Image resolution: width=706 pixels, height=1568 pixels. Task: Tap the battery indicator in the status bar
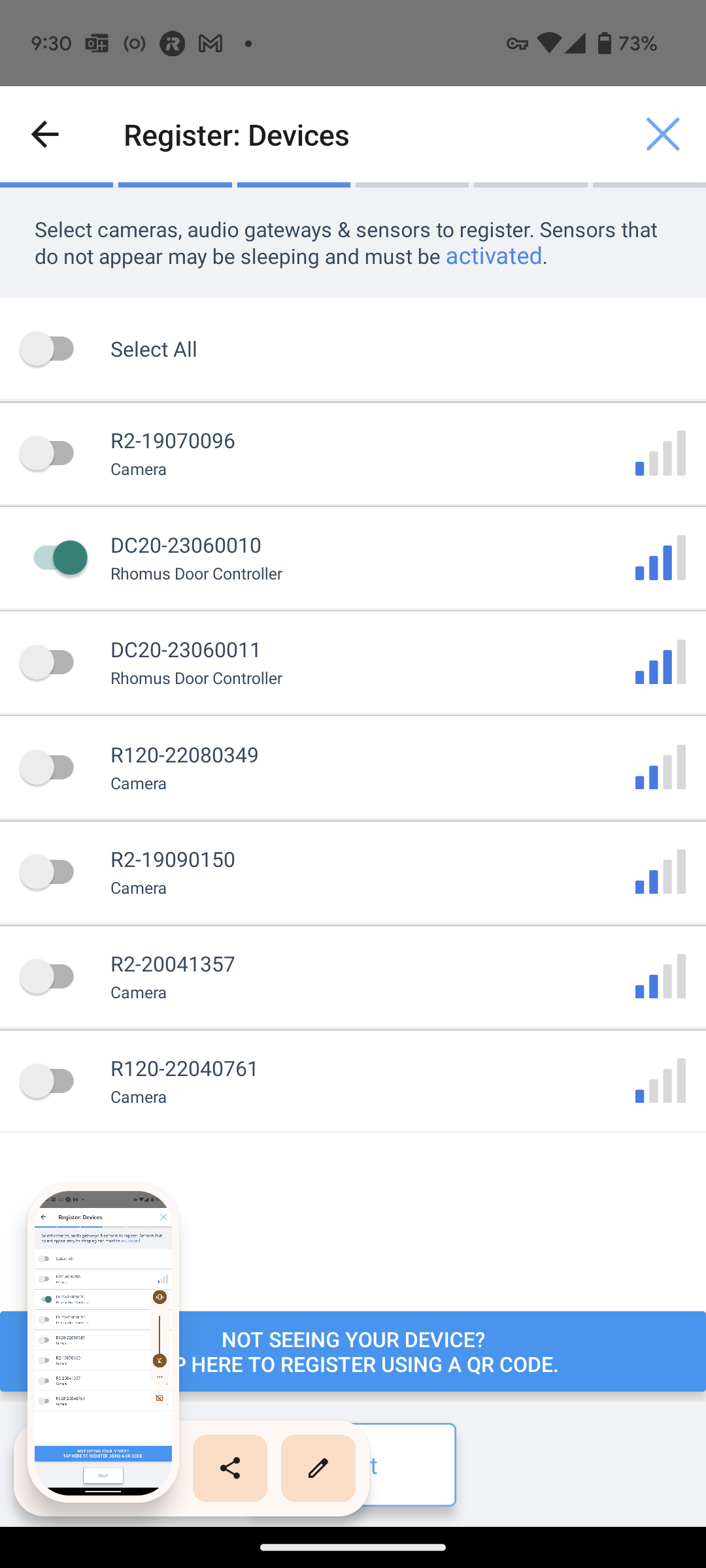(x=605, y=42)
